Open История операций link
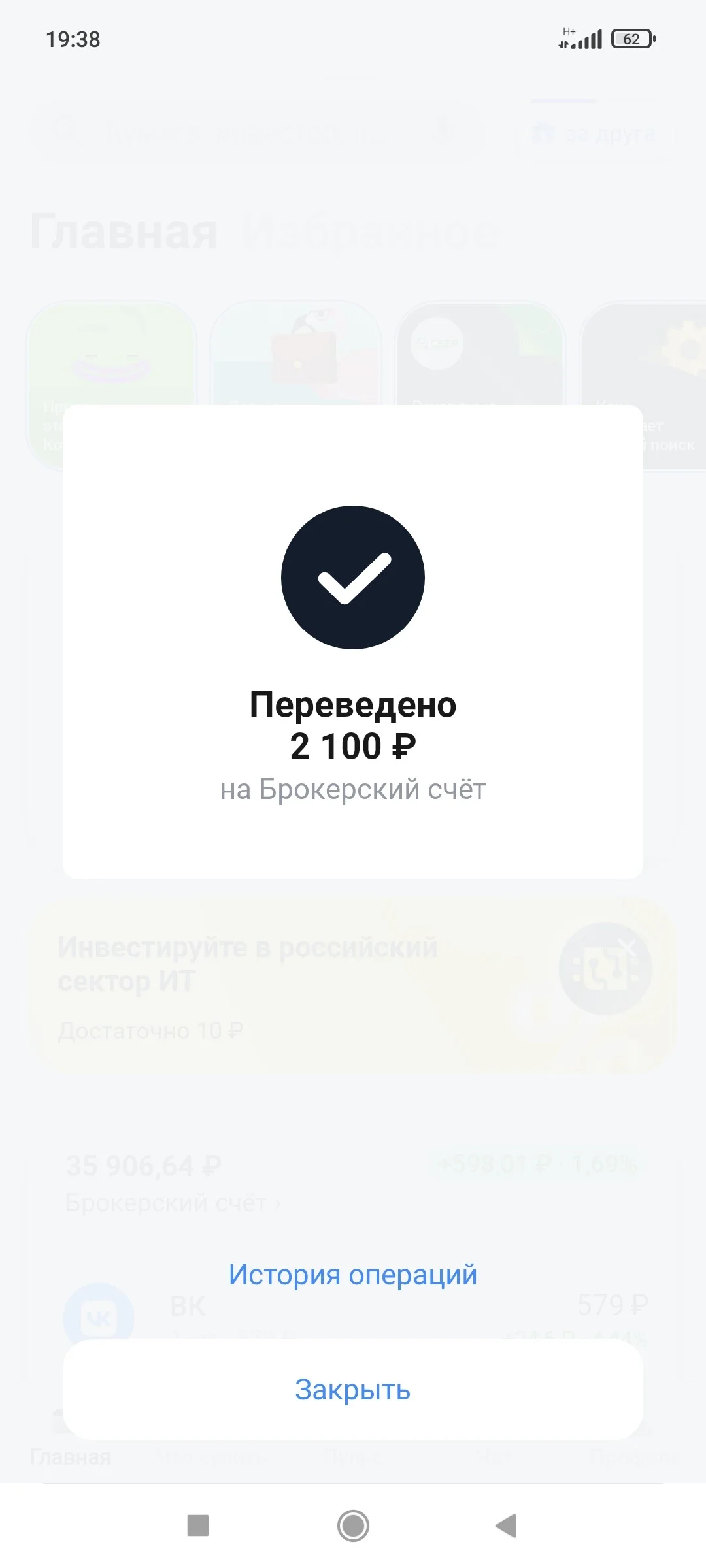The width and height of the screenshot is (706, 1568). tap(353, 1275)
